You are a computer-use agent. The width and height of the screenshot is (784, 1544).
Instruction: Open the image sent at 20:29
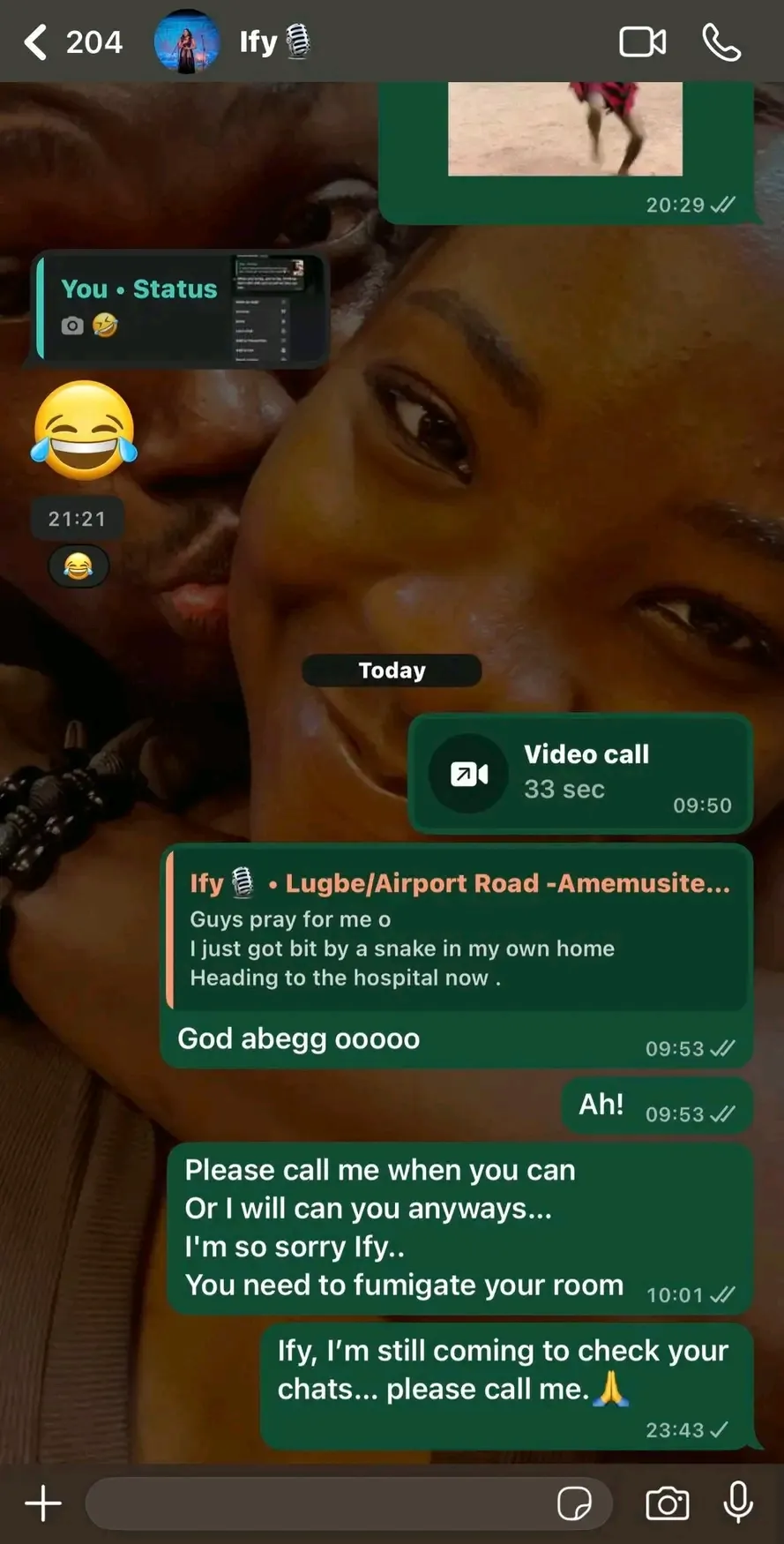[x=564, y=128]
